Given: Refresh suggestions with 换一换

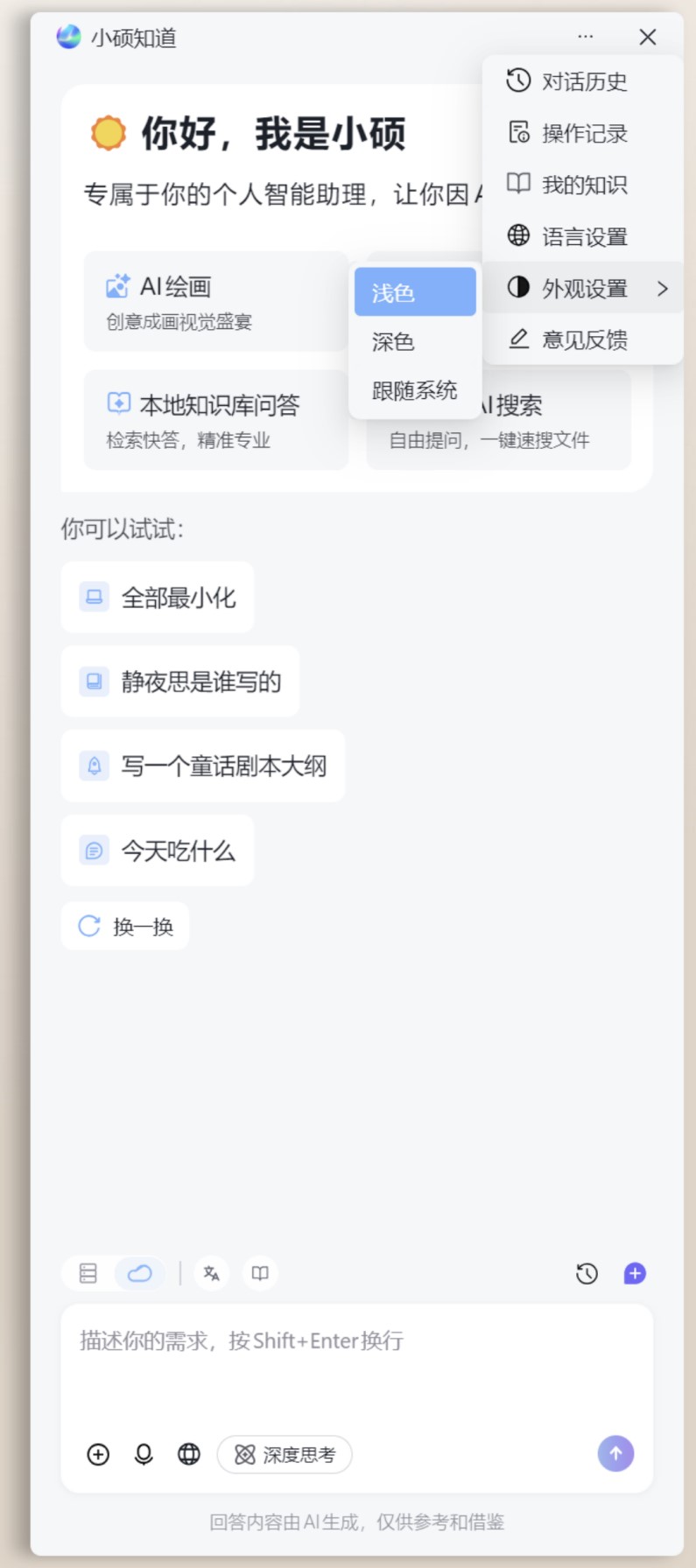Looking at the screenshot, I should coord(125,926).
